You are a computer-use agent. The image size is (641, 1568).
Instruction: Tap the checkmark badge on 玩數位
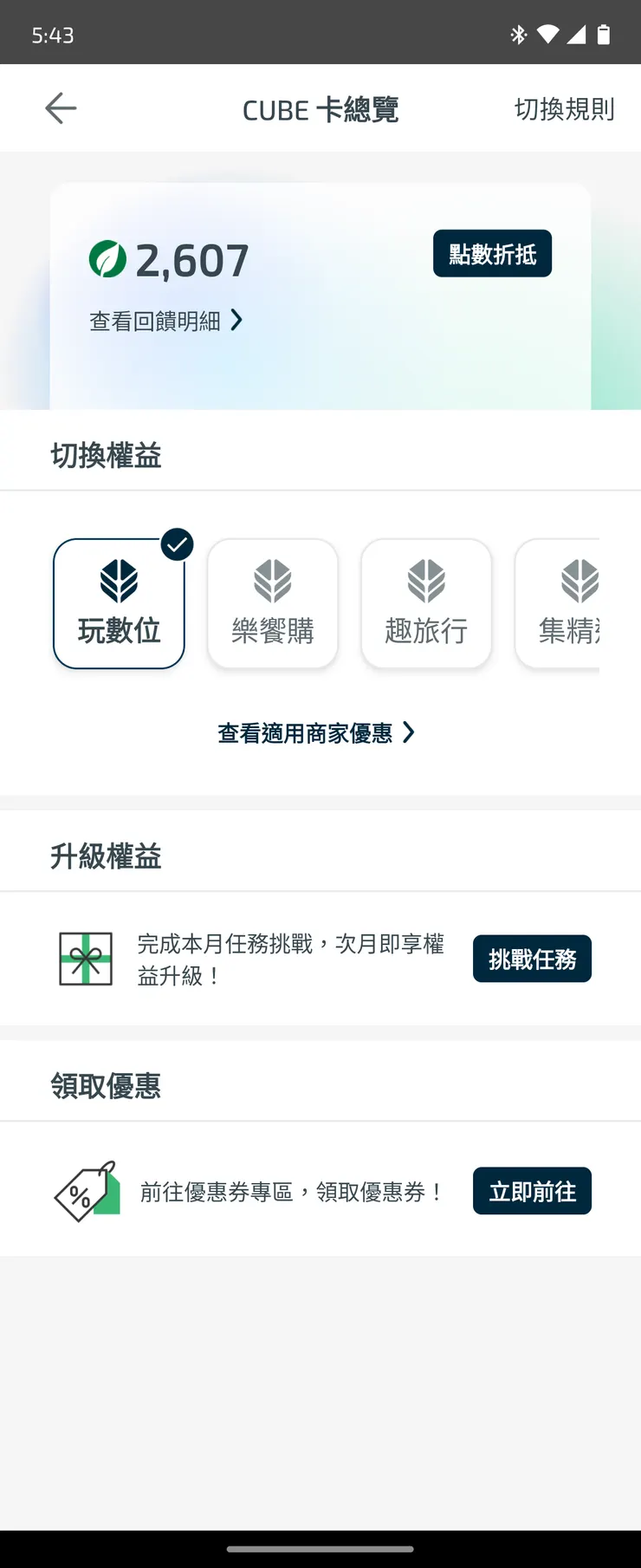[176, 545]
